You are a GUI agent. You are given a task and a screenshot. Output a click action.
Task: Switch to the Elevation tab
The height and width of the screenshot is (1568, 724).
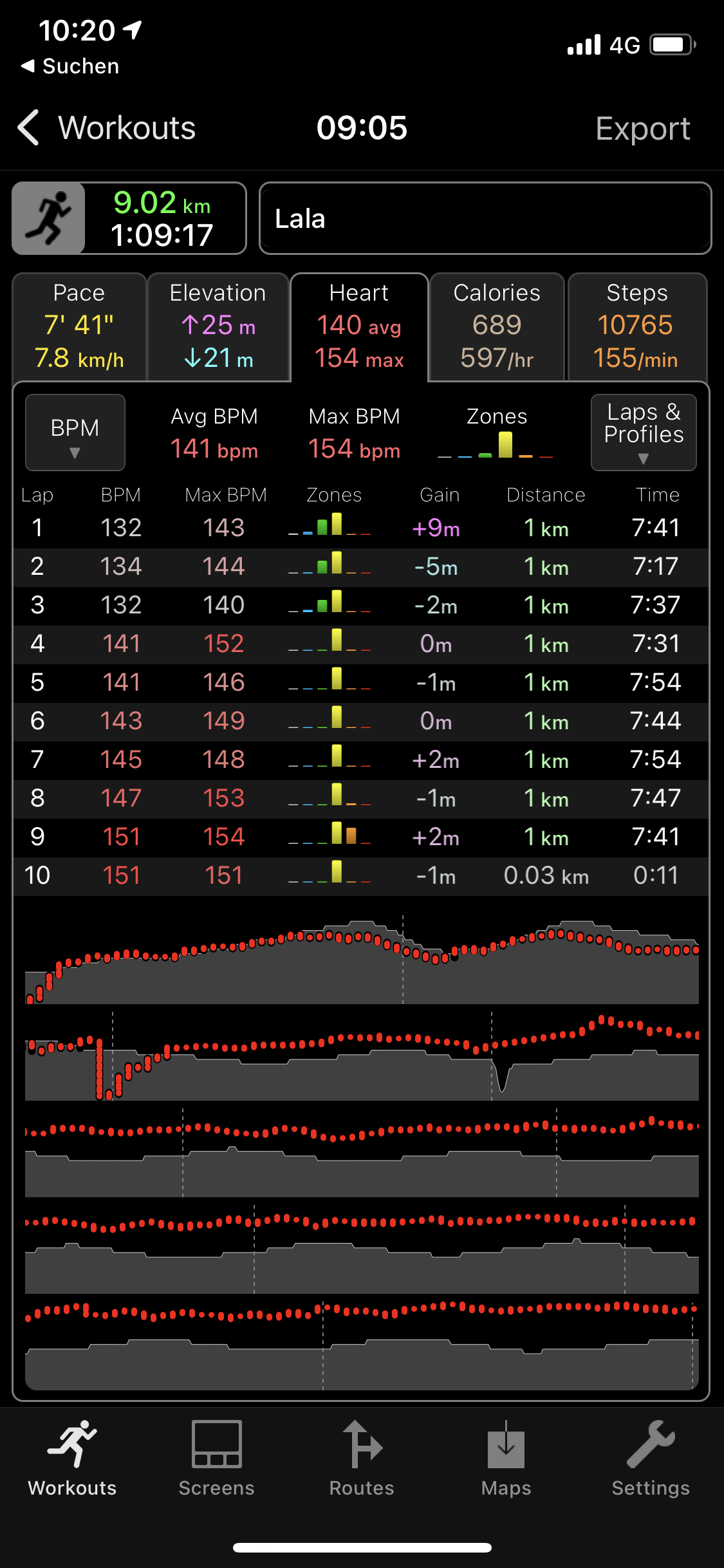click(218, 327)
